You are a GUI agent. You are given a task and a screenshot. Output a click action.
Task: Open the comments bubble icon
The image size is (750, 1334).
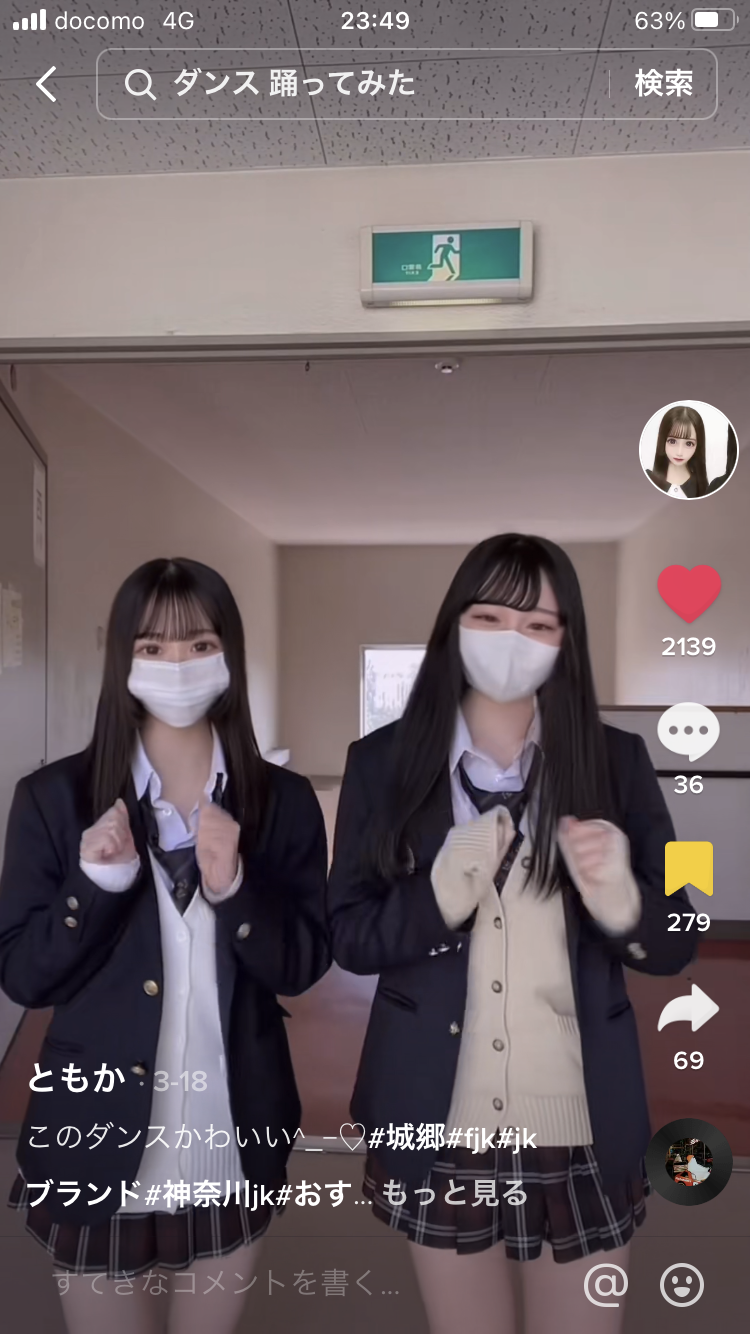click(x=688, y=732)
